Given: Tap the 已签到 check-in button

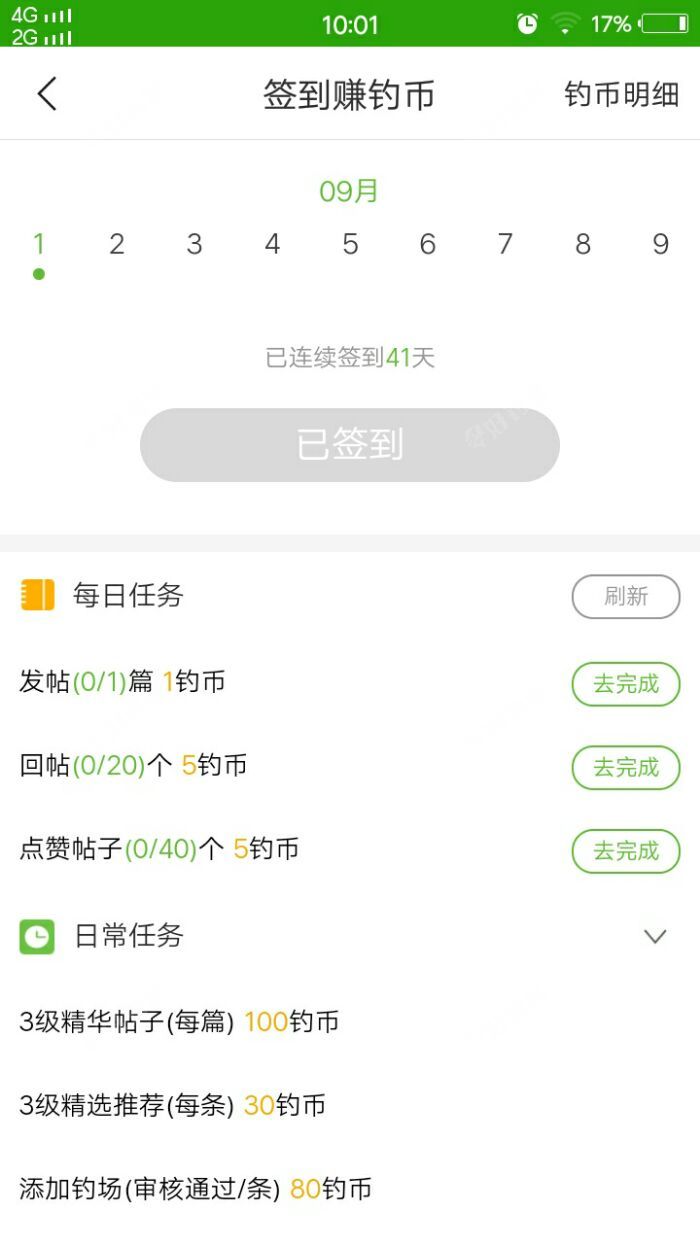Looking at the screenshot, I should 349,445.
